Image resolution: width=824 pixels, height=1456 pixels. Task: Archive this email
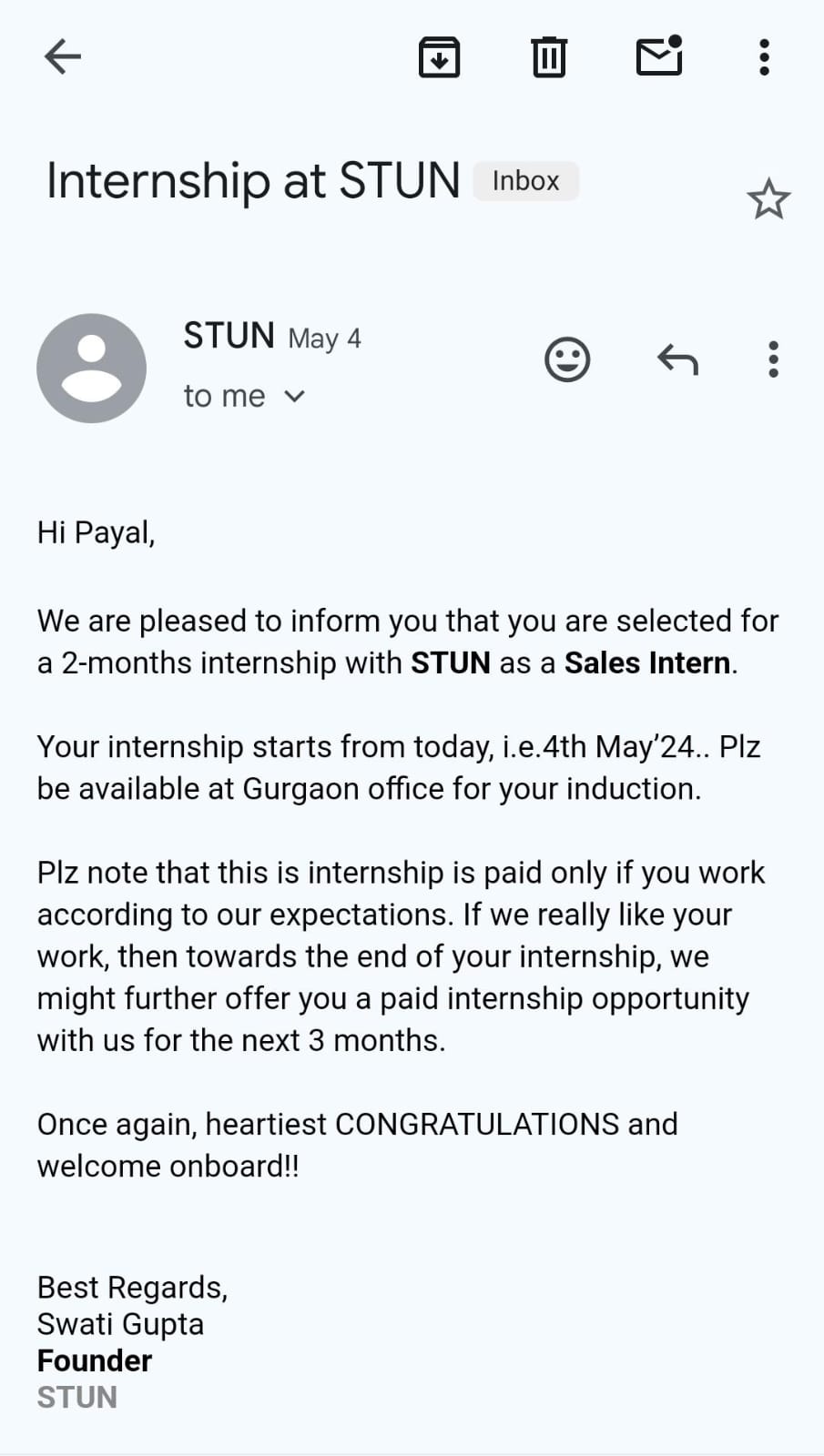coord(439,57)
